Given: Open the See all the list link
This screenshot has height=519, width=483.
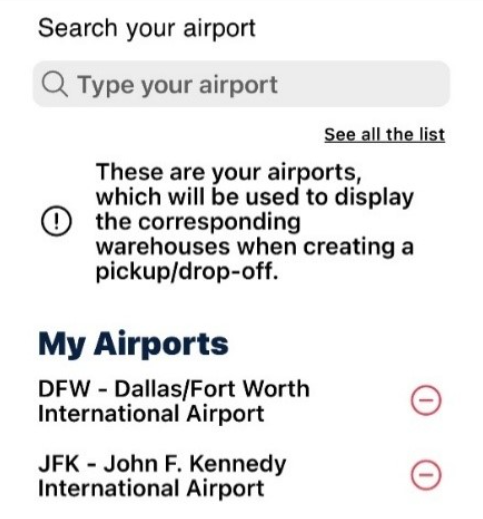Looking at the screenshot, I should [385, 135].
